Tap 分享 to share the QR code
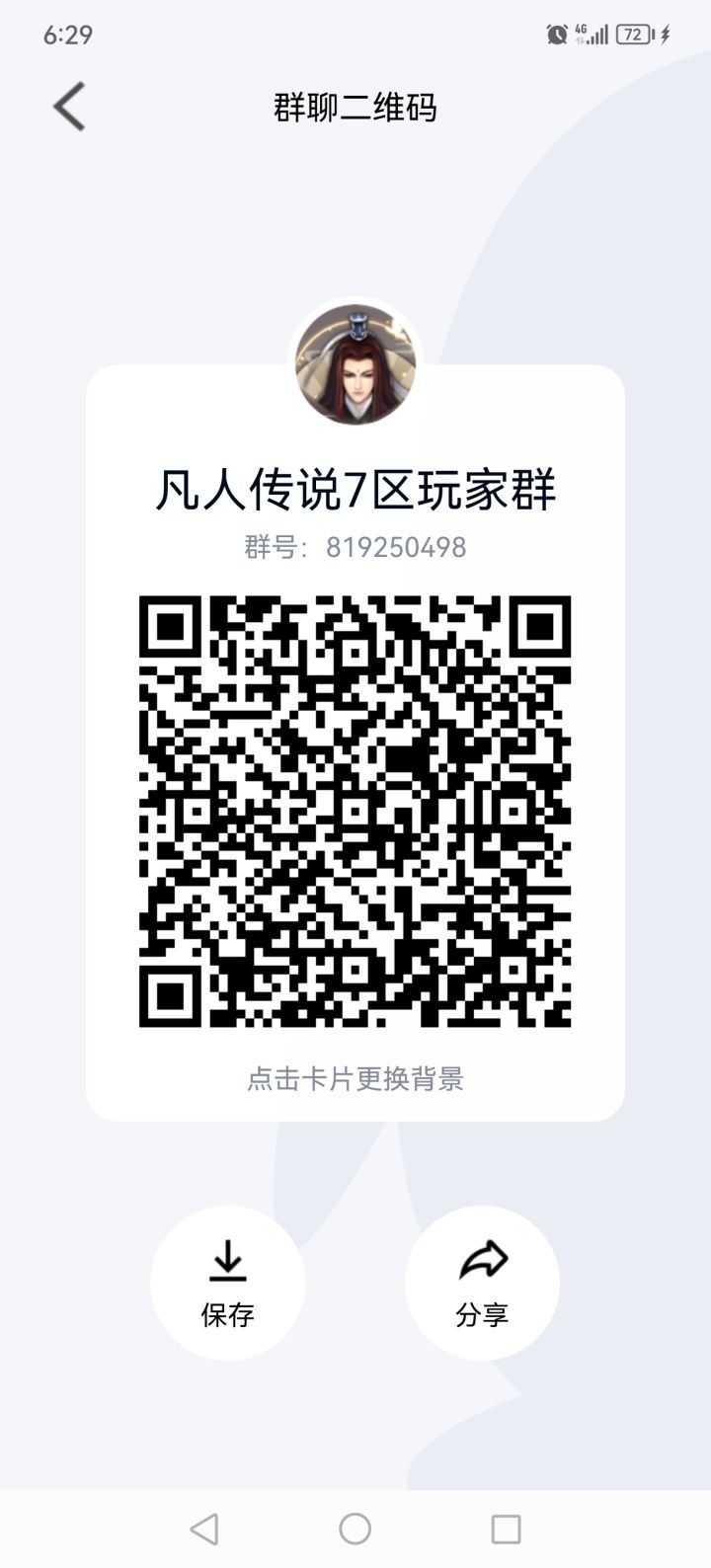 [x=483, y=1315]
